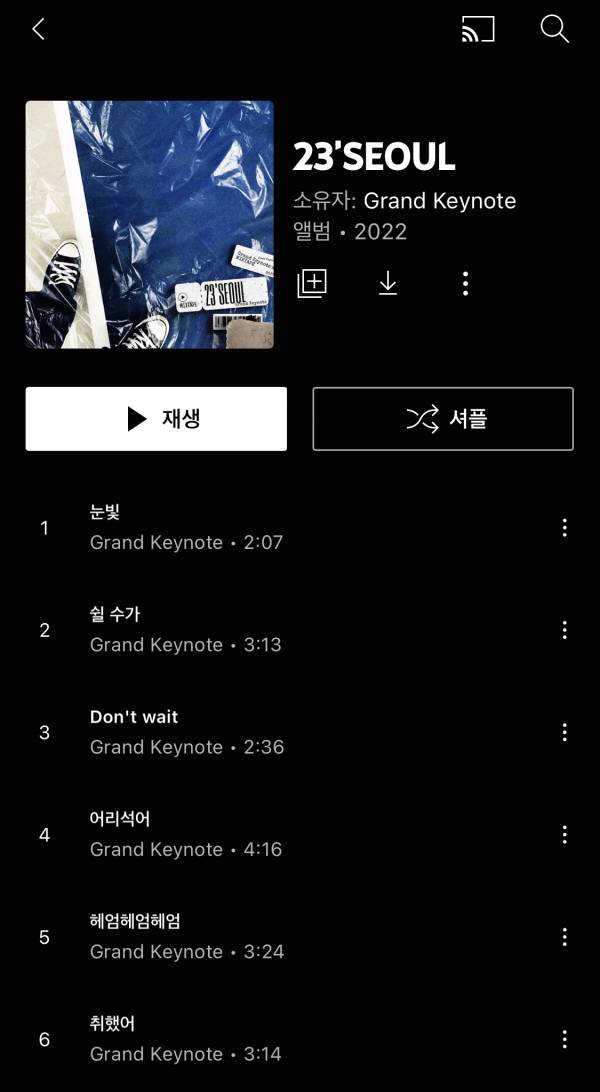
Task: Open the cast to device icon
Action: click(x=478, y=29)
